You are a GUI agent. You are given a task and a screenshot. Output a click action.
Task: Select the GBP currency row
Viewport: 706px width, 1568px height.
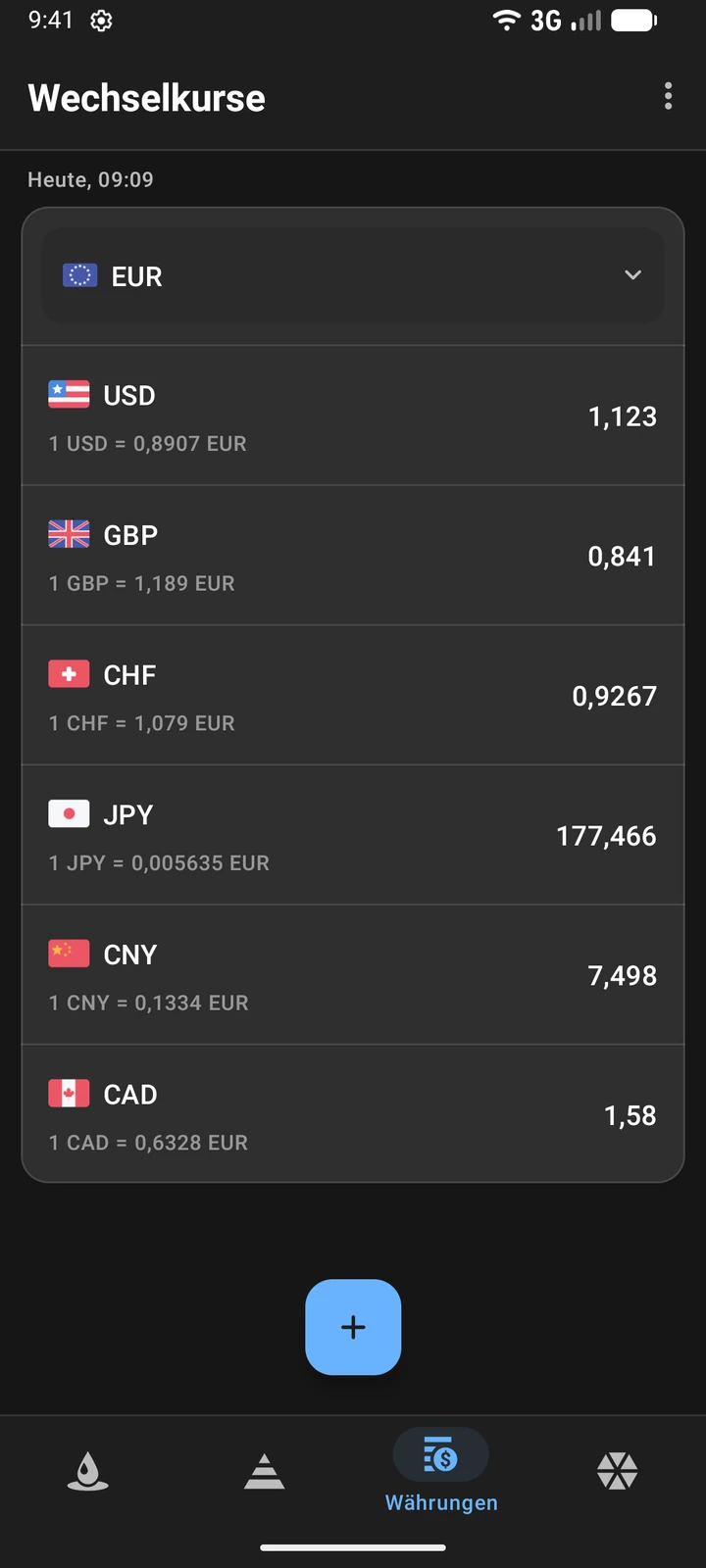(353, 556)
